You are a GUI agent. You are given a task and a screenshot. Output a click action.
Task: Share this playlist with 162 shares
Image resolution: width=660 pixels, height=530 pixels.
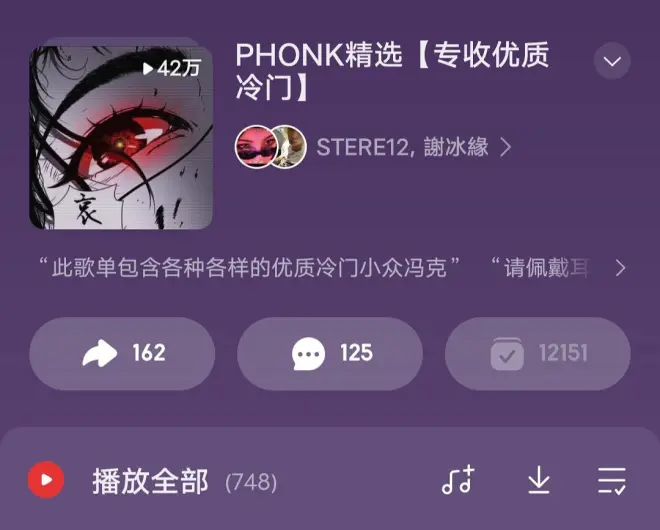coord(122,353)
